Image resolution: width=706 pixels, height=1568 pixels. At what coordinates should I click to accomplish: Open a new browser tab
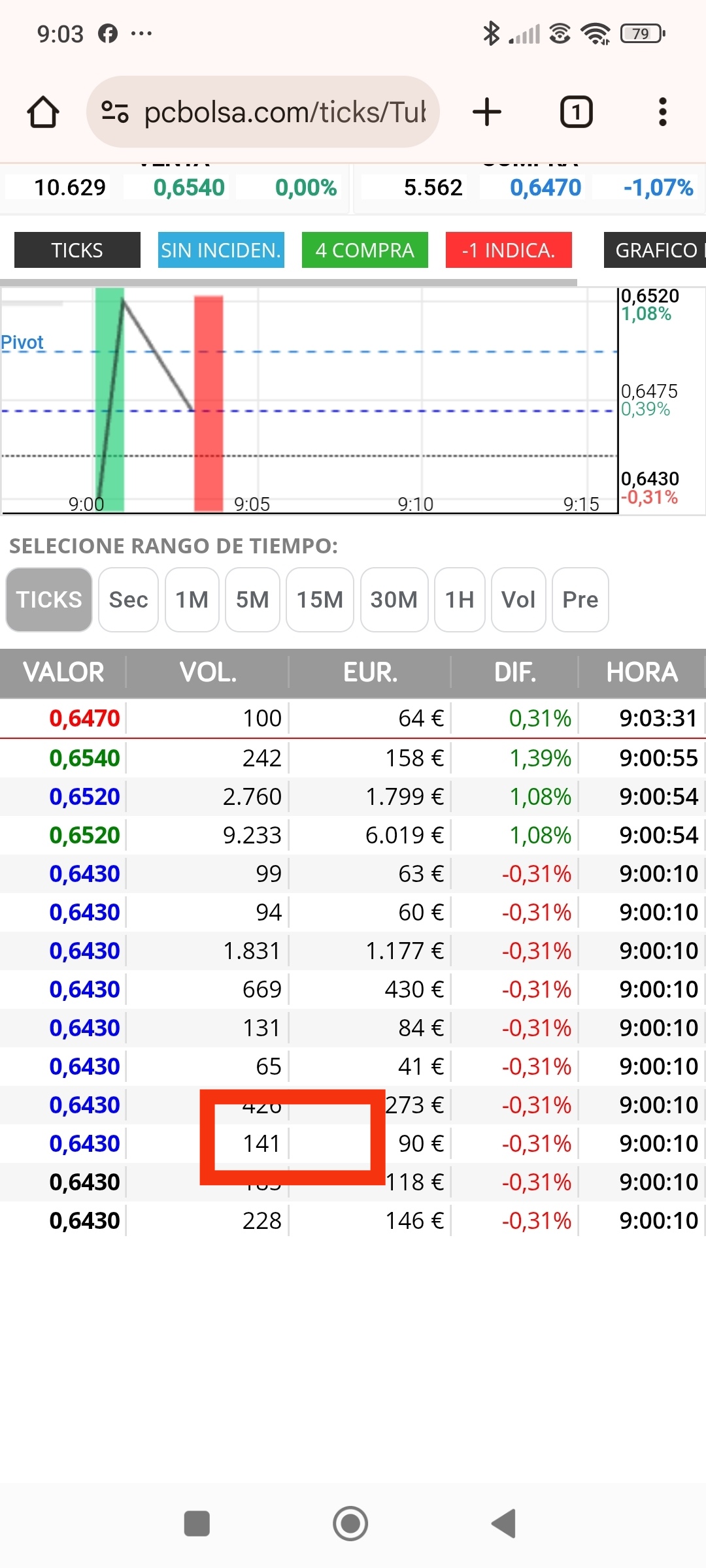[487, 112]
